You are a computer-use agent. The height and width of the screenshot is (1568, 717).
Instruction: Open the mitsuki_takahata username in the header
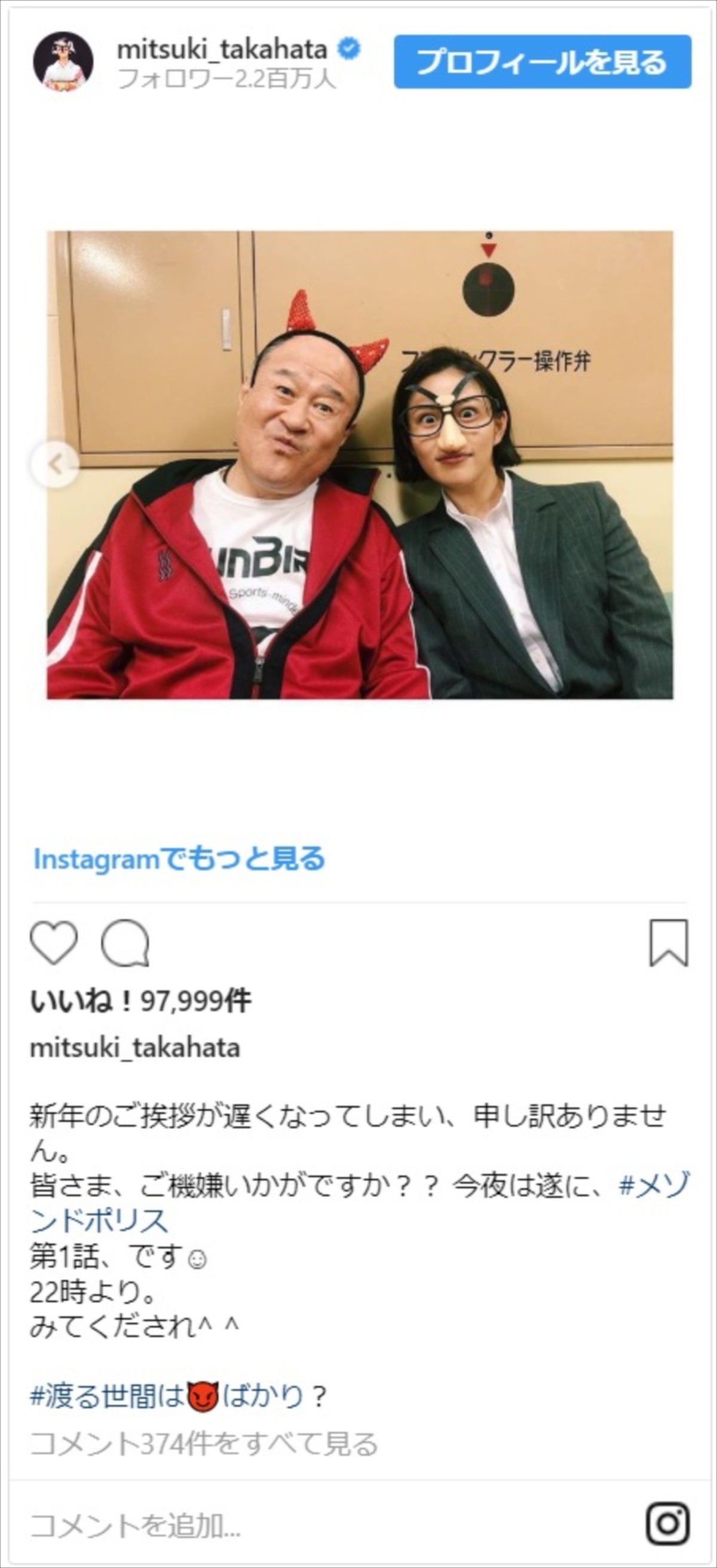(222, 50)
